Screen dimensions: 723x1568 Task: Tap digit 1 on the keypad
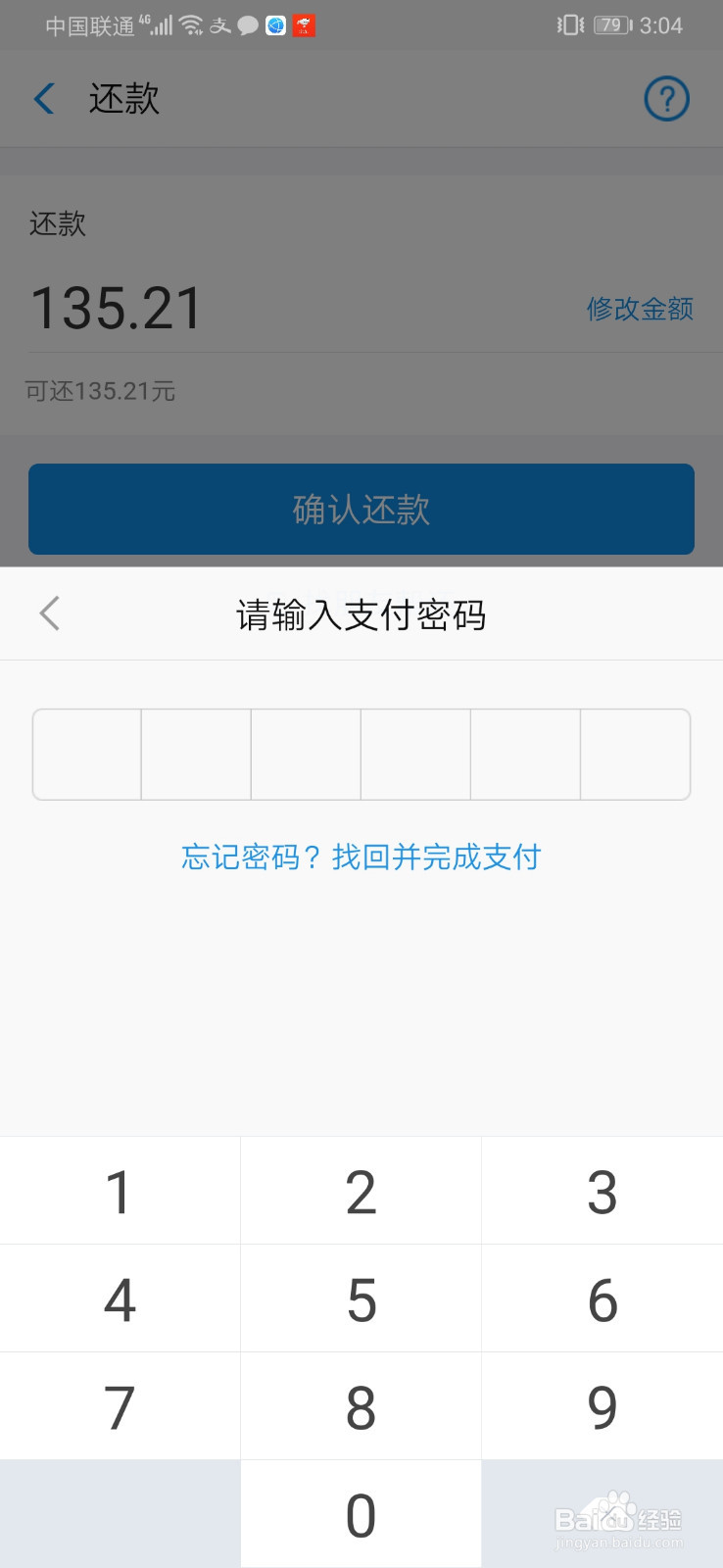[120, 1190]
